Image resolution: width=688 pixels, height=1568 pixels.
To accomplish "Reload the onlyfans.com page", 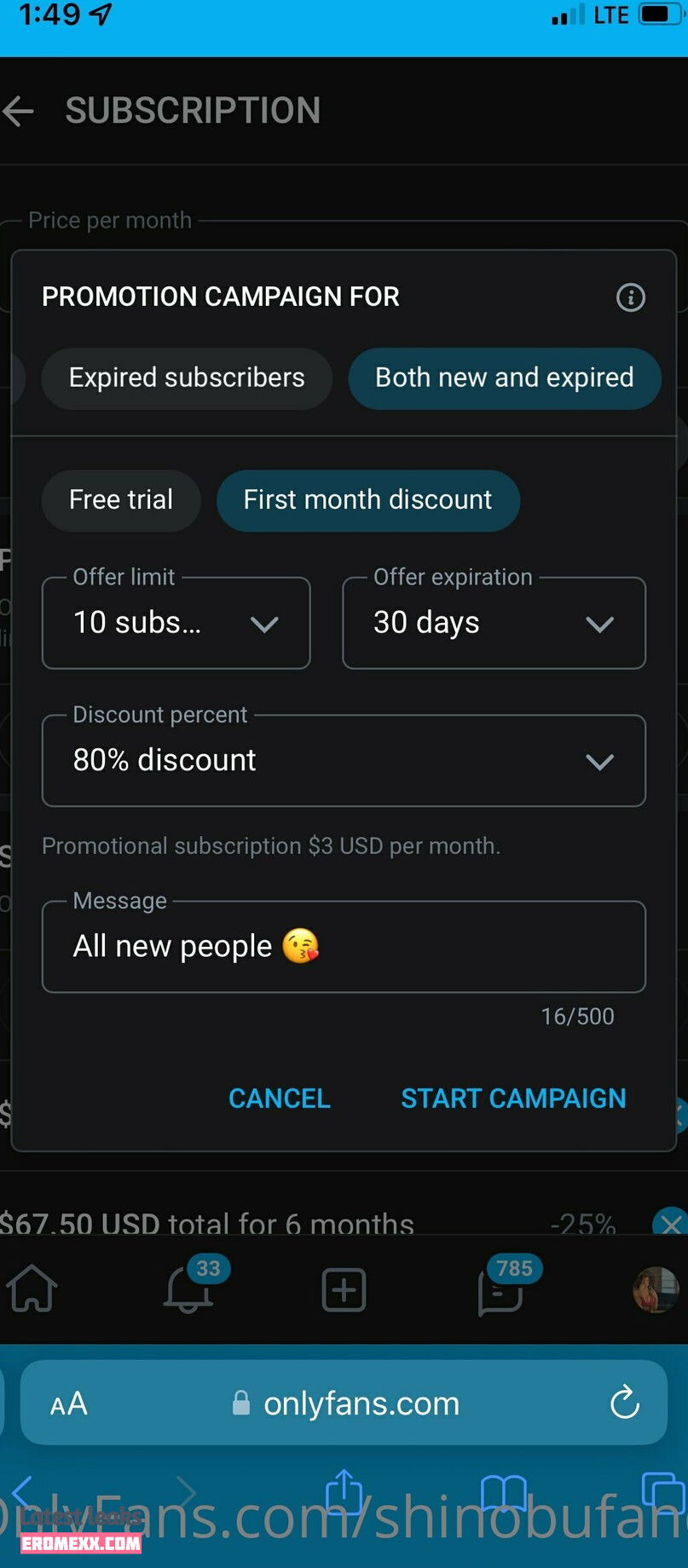I will coord(624,1402).
